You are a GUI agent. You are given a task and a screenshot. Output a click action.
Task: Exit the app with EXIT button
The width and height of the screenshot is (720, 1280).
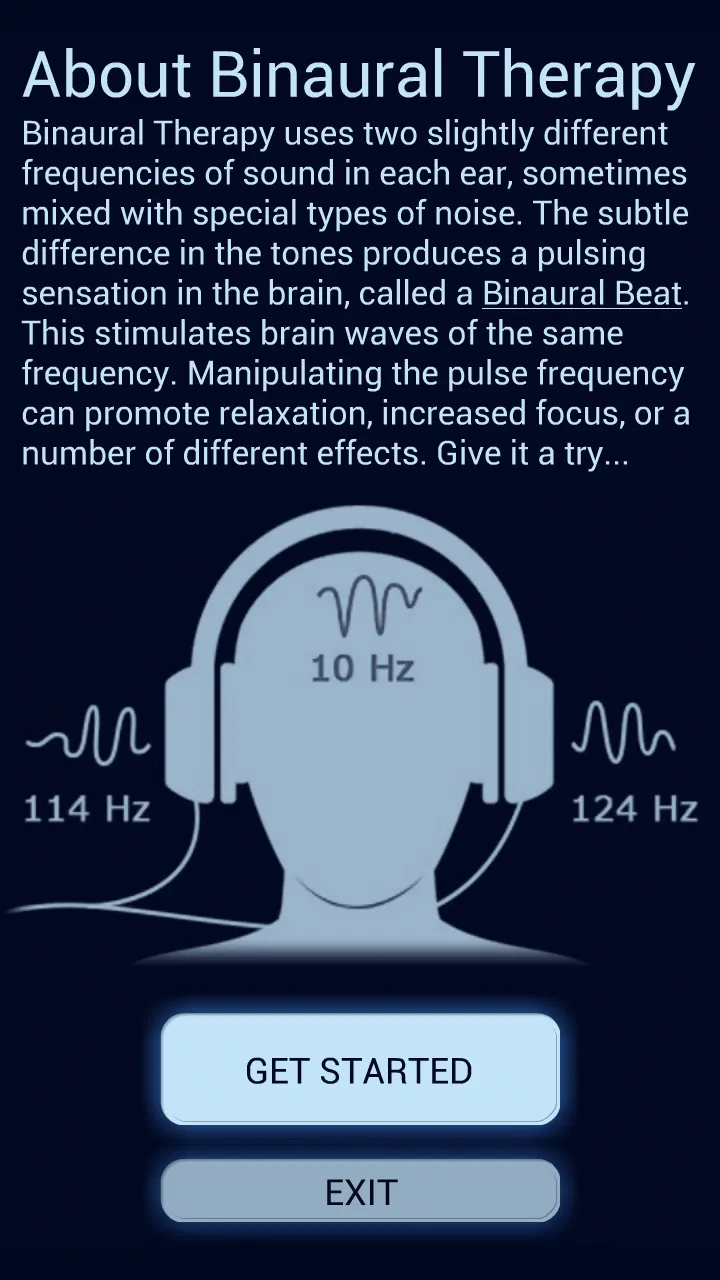(x=360, y=1191)
